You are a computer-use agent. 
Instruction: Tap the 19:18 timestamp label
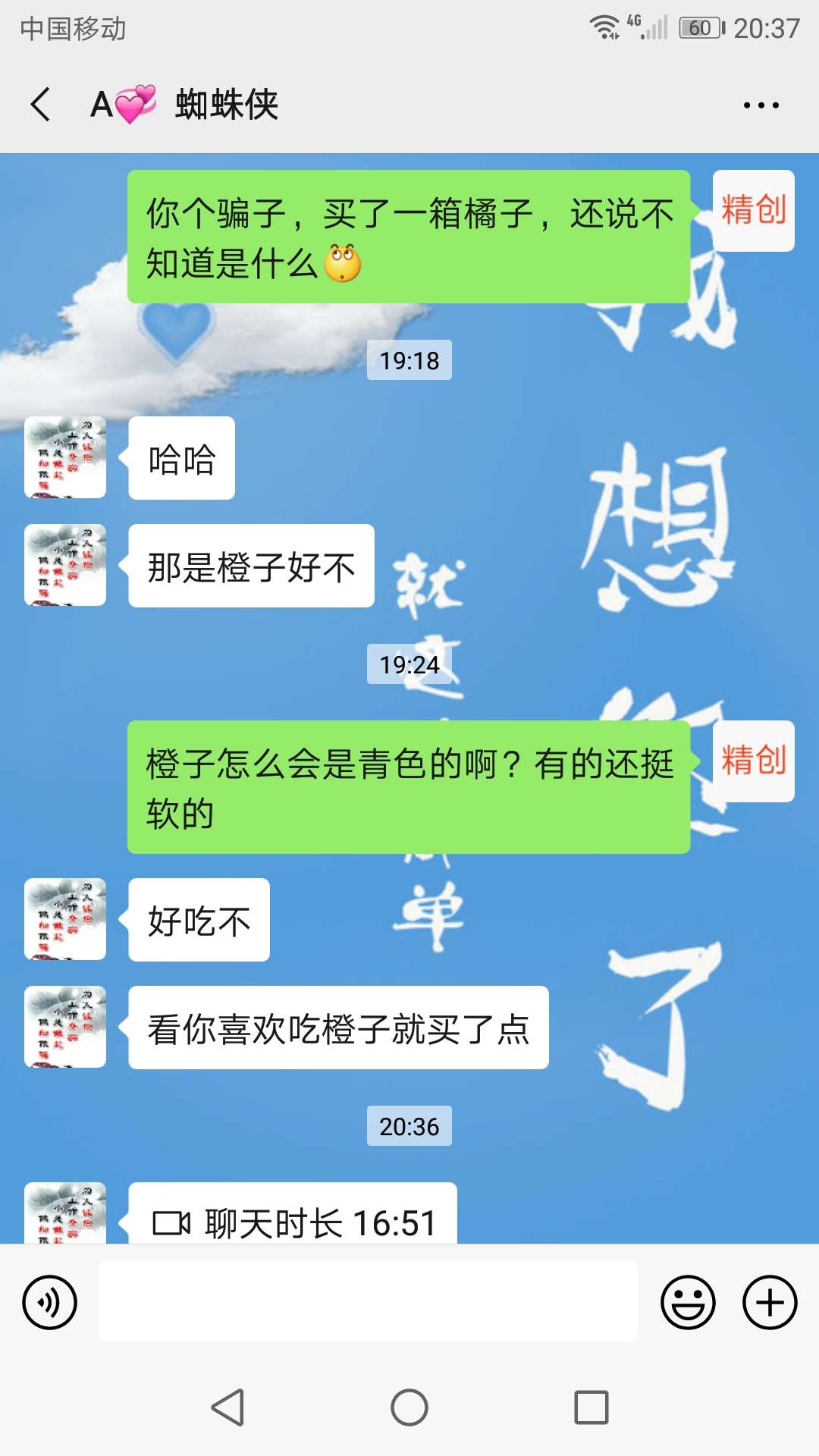coord(409,361)
